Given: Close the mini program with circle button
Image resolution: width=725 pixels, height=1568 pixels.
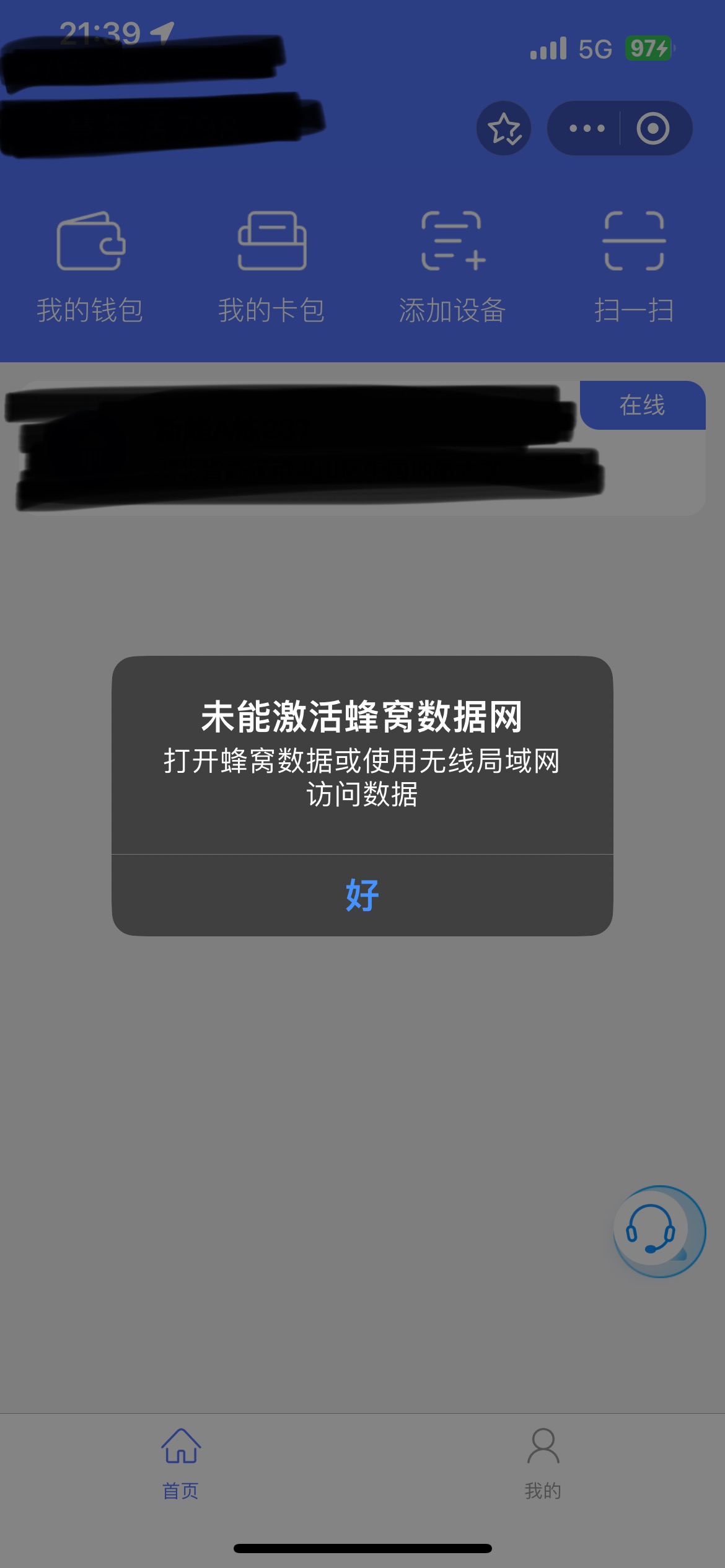Looking at the screenshot, I should click(x=652, y=128).
